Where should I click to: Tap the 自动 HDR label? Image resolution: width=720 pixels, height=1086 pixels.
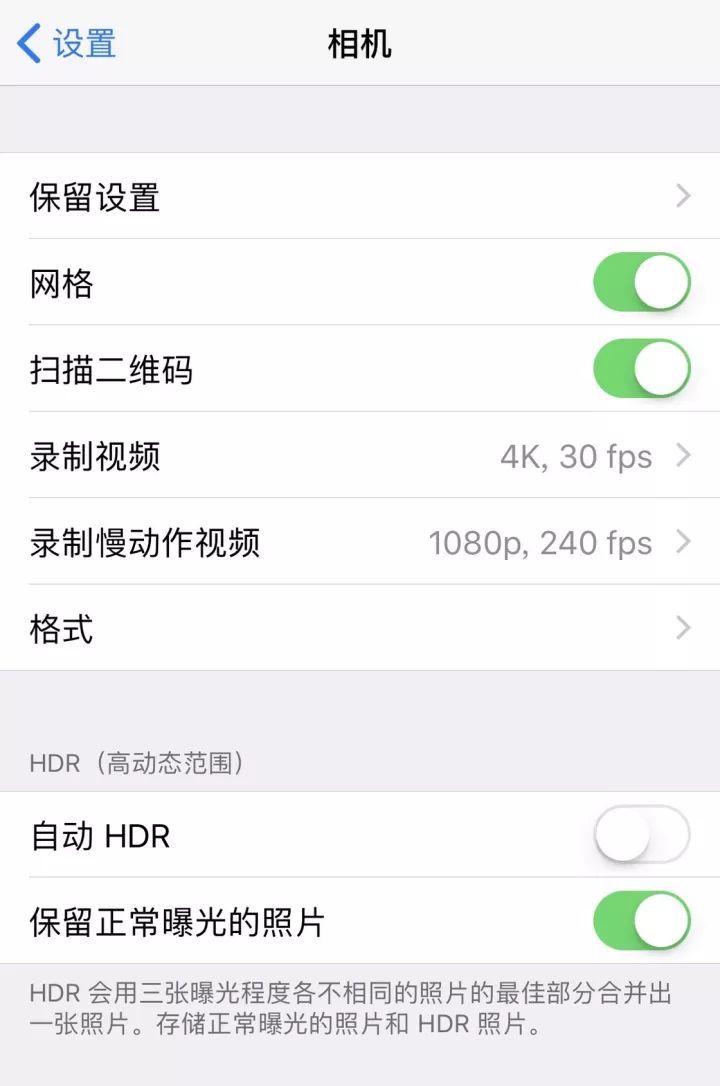[x=96, y=835]
